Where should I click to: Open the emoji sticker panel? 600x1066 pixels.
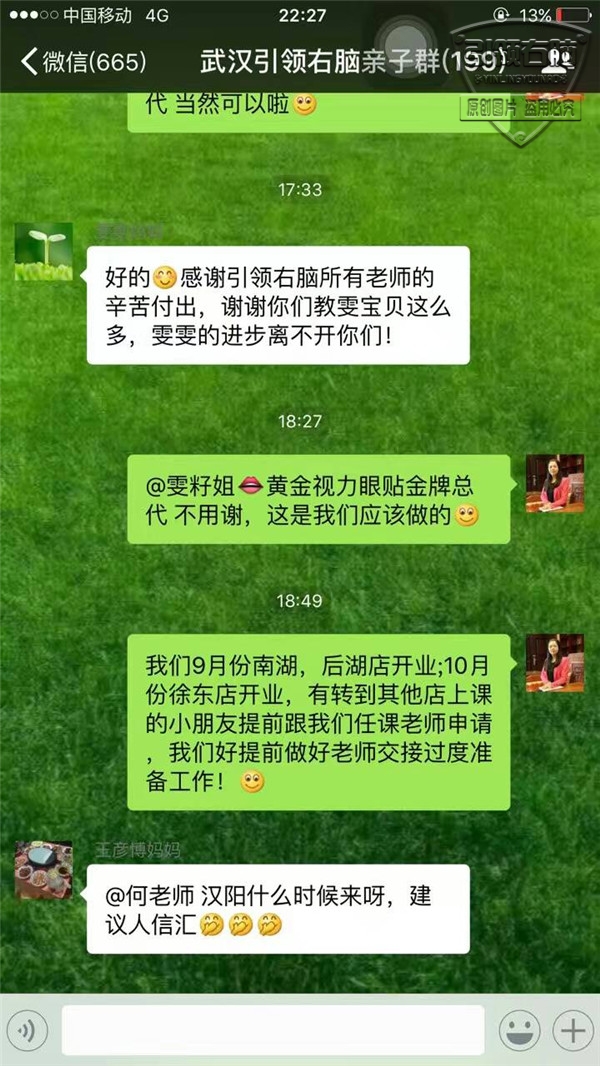[519, 1030]
